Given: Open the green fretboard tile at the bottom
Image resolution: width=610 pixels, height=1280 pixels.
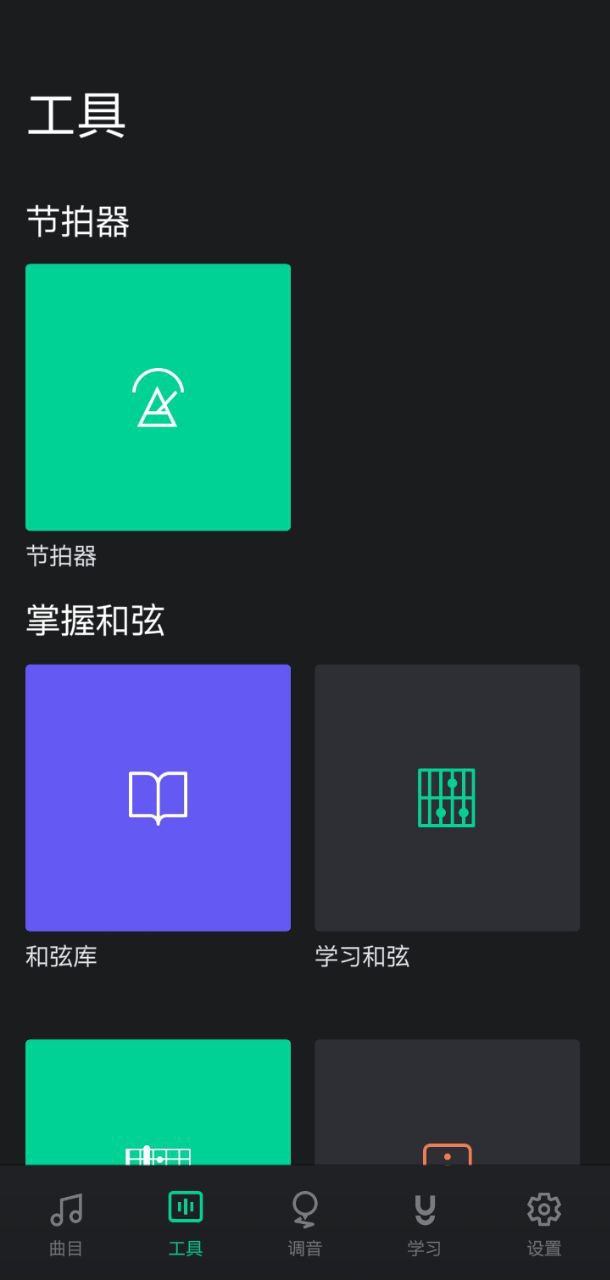Looking at the screenshot, I should pos(158,1102).
